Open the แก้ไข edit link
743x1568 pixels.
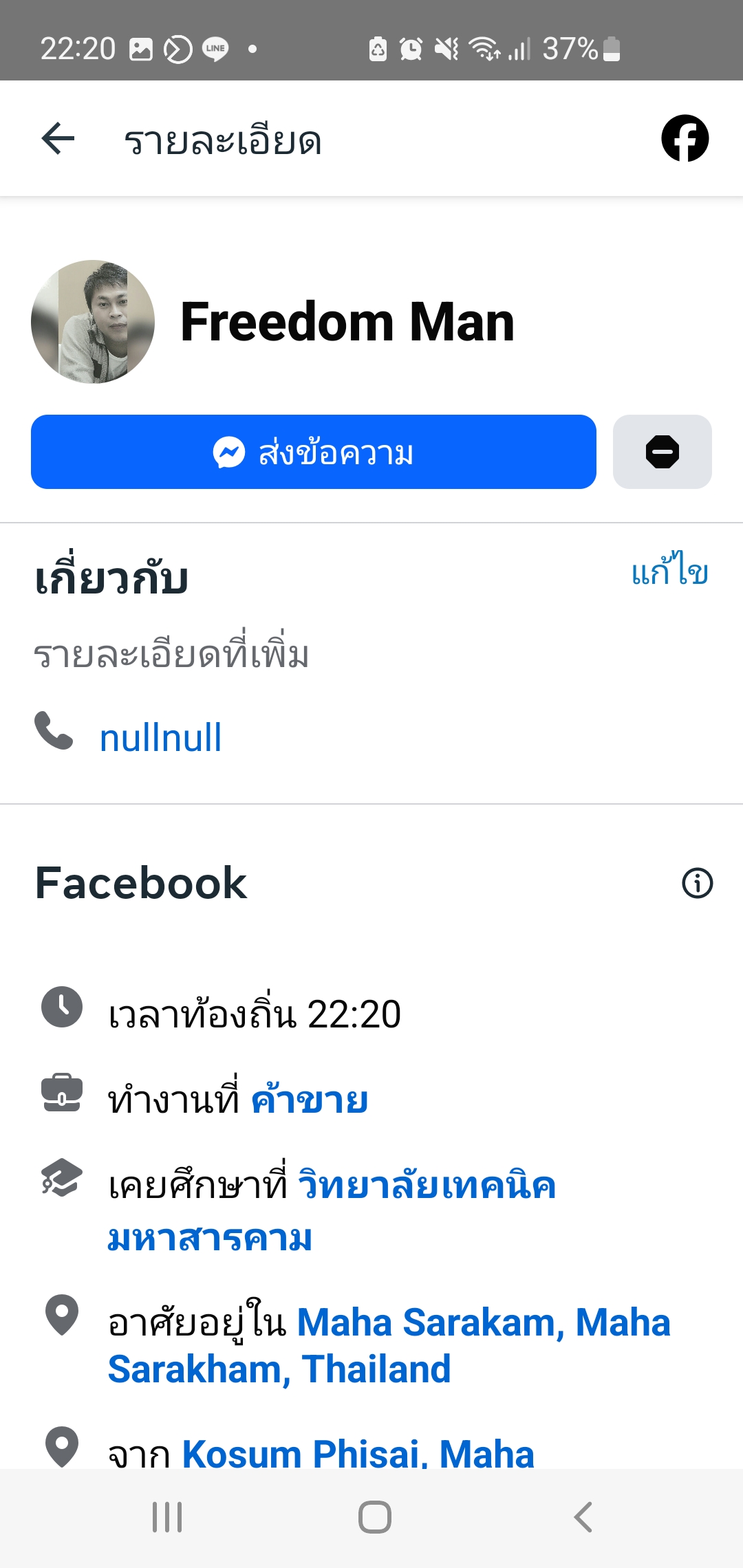tap(669, 571)
